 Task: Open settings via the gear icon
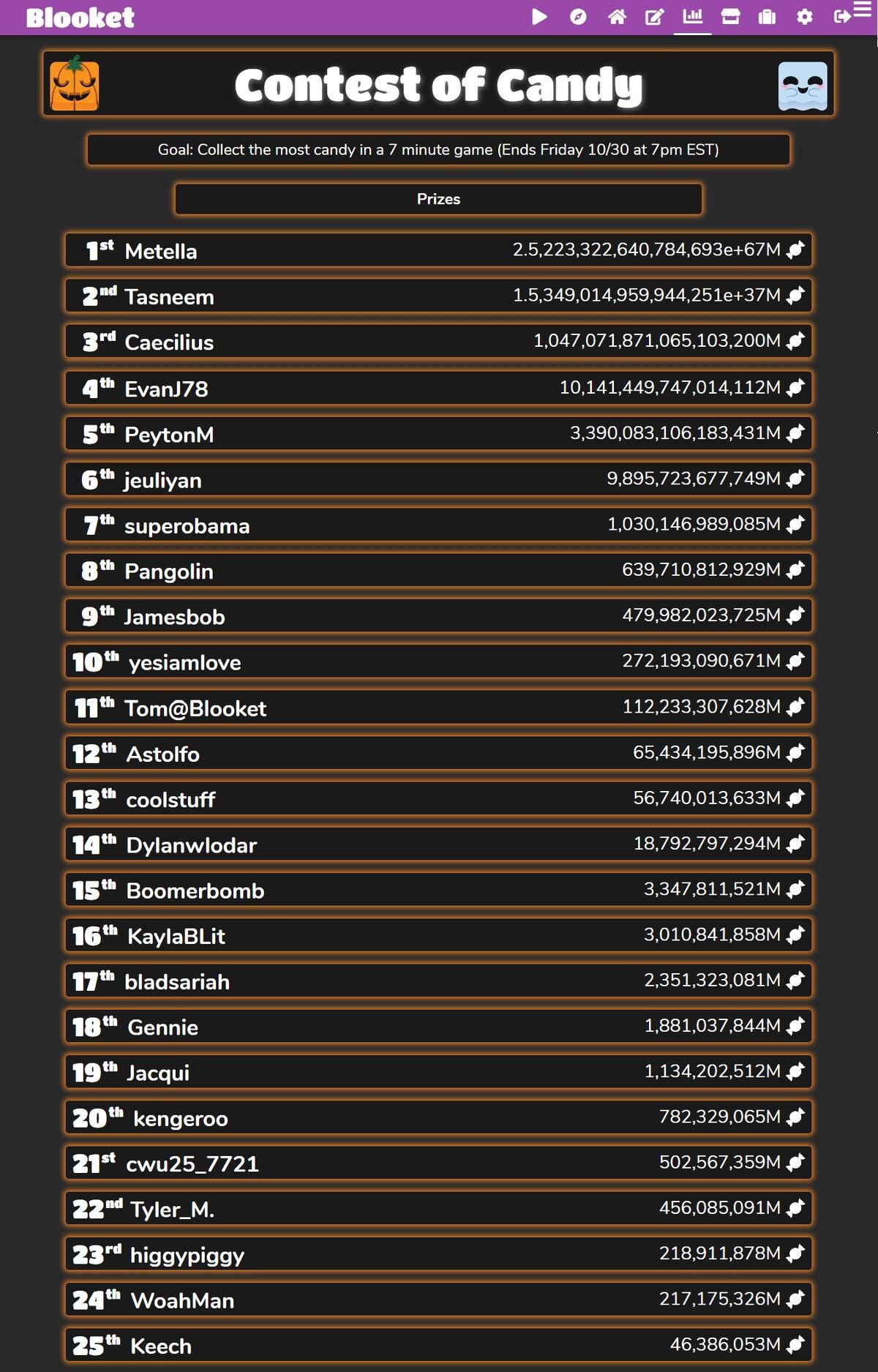click(x=805, y=17)
